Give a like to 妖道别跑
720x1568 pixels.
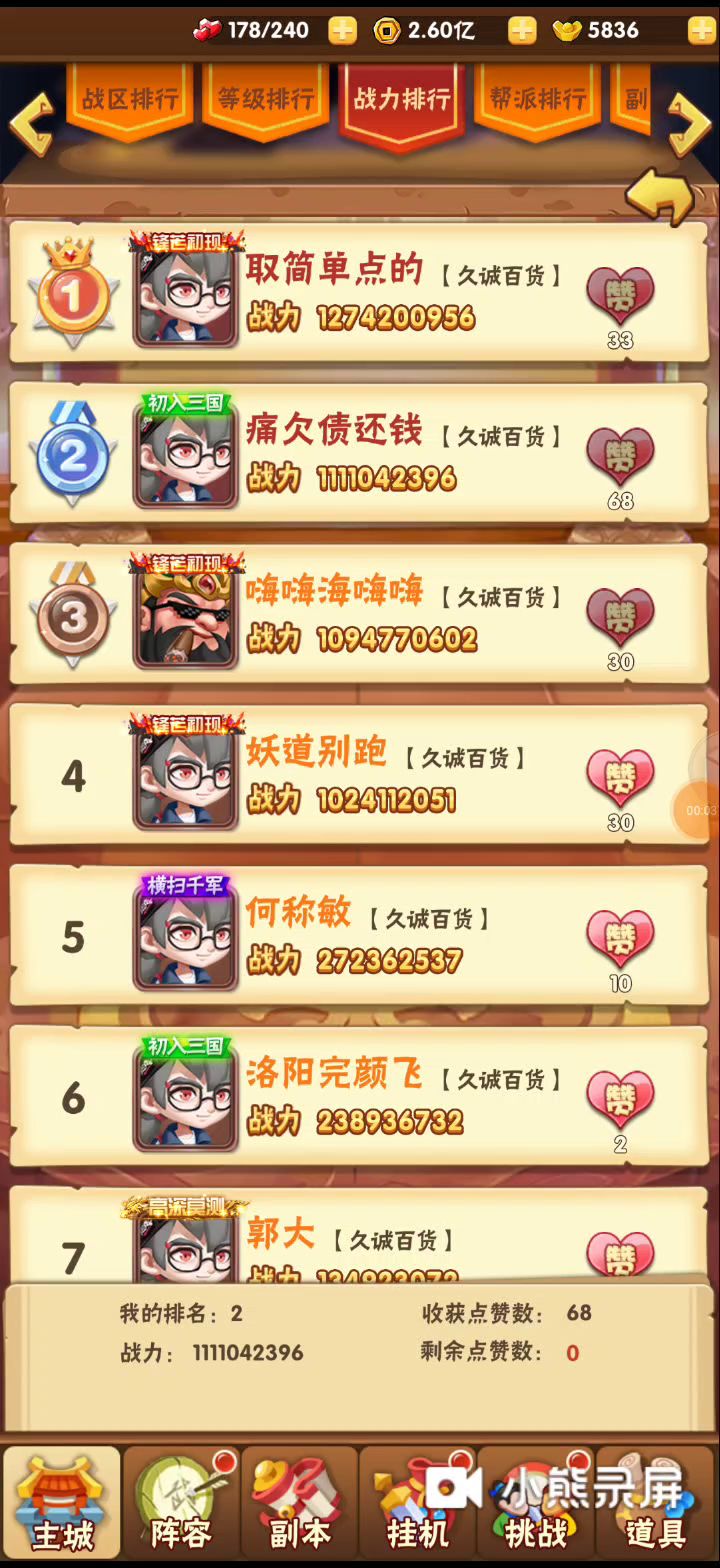(620, 777)
